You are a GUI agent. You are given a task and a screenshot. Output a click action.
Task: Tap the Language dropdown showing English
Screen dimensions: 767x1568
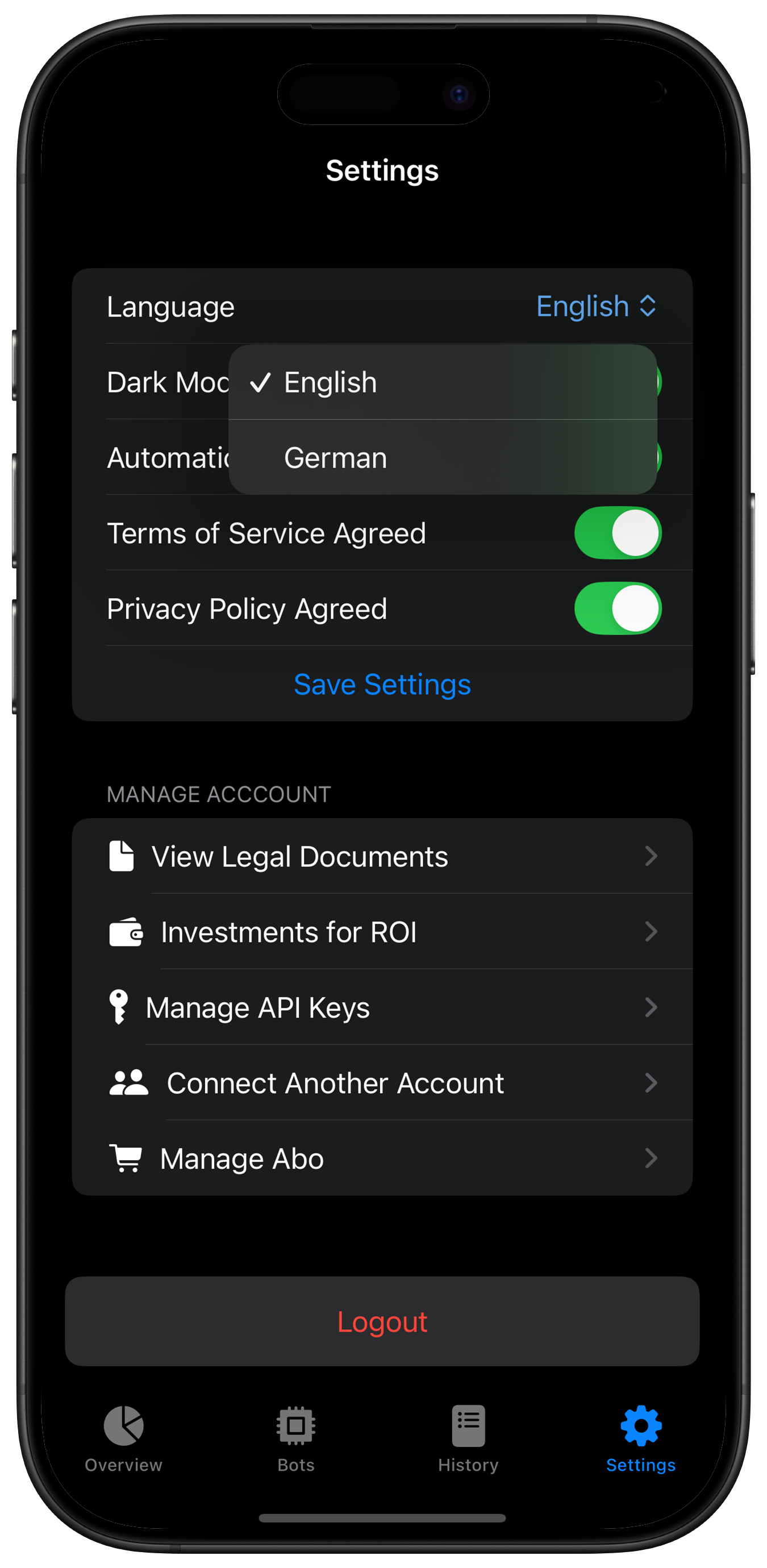(x=595, y=306)
